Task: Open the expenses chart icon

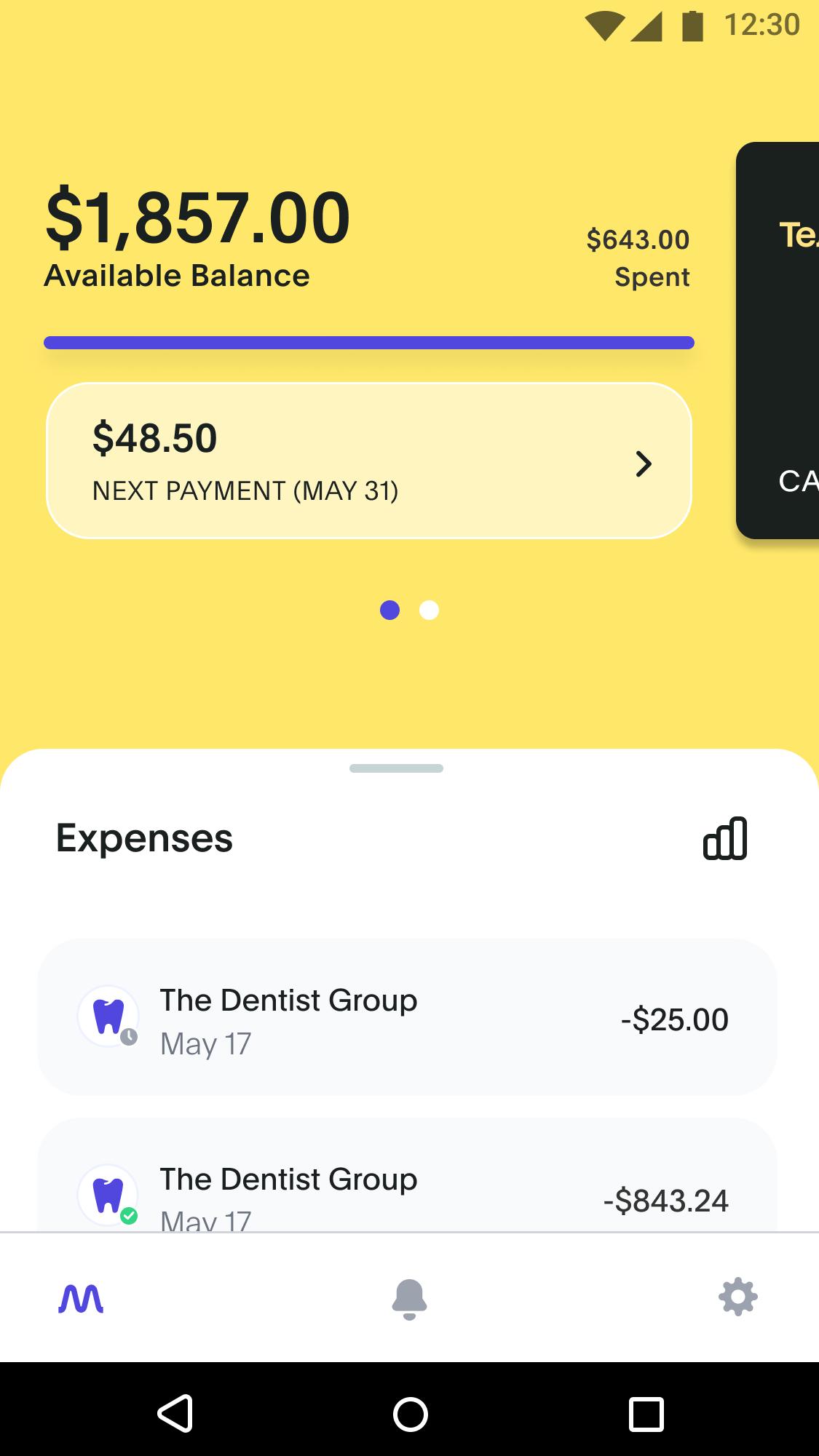Action: (x=725, y=838)
